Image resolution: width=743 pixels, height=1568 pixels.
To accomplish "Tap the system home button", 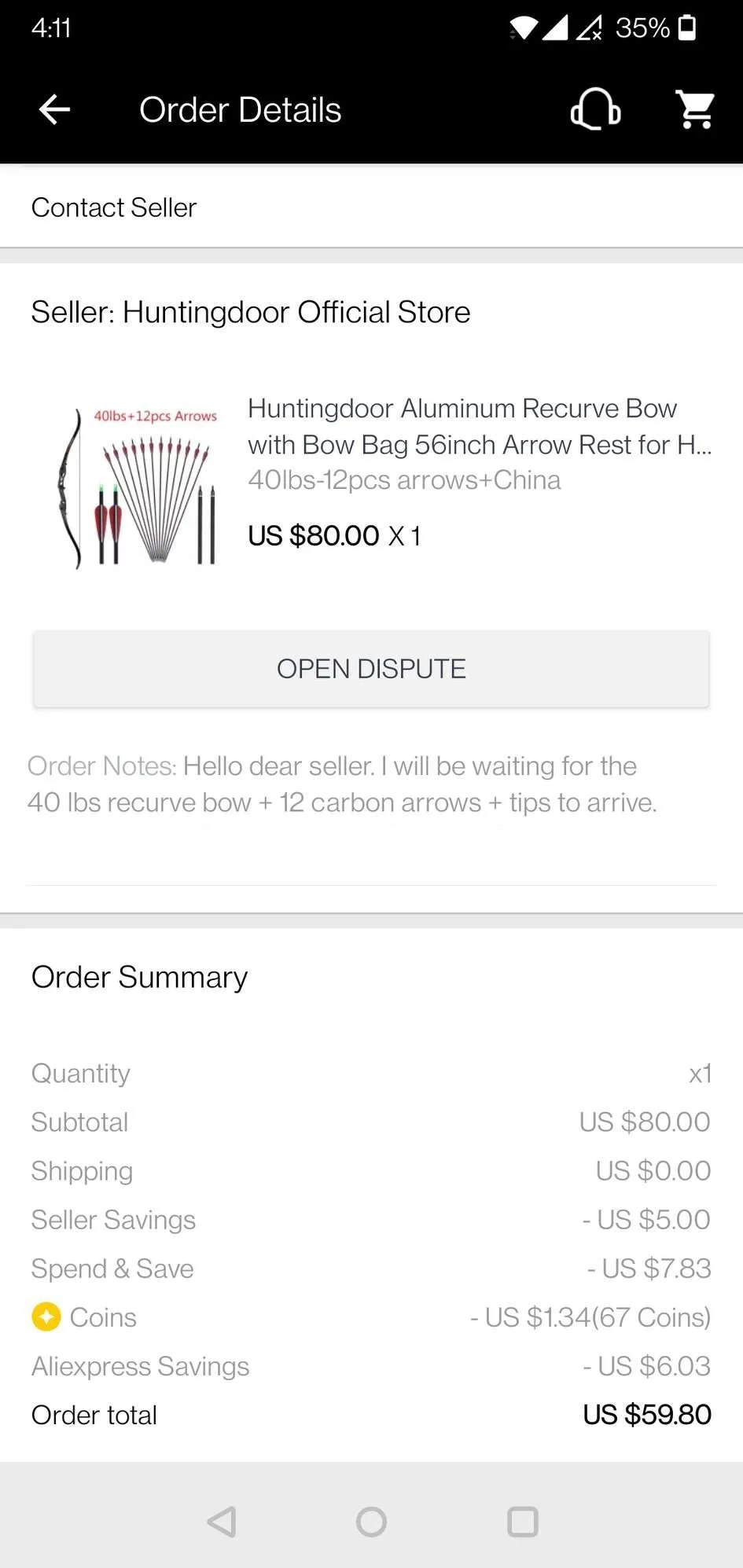I will tap(371, 1522).
